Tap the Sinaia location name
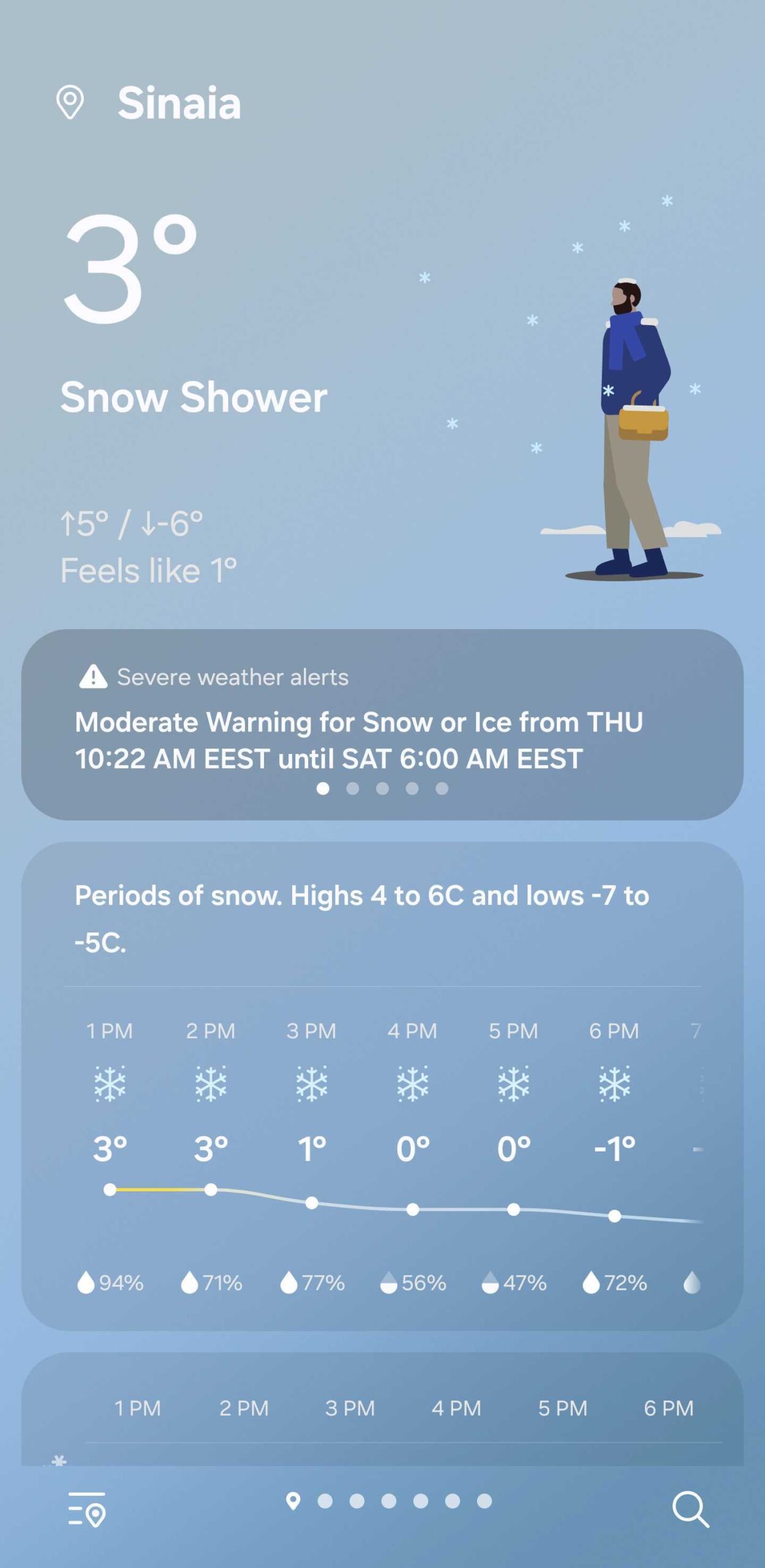Viewport: 765px width, 1568px height. 179,103
